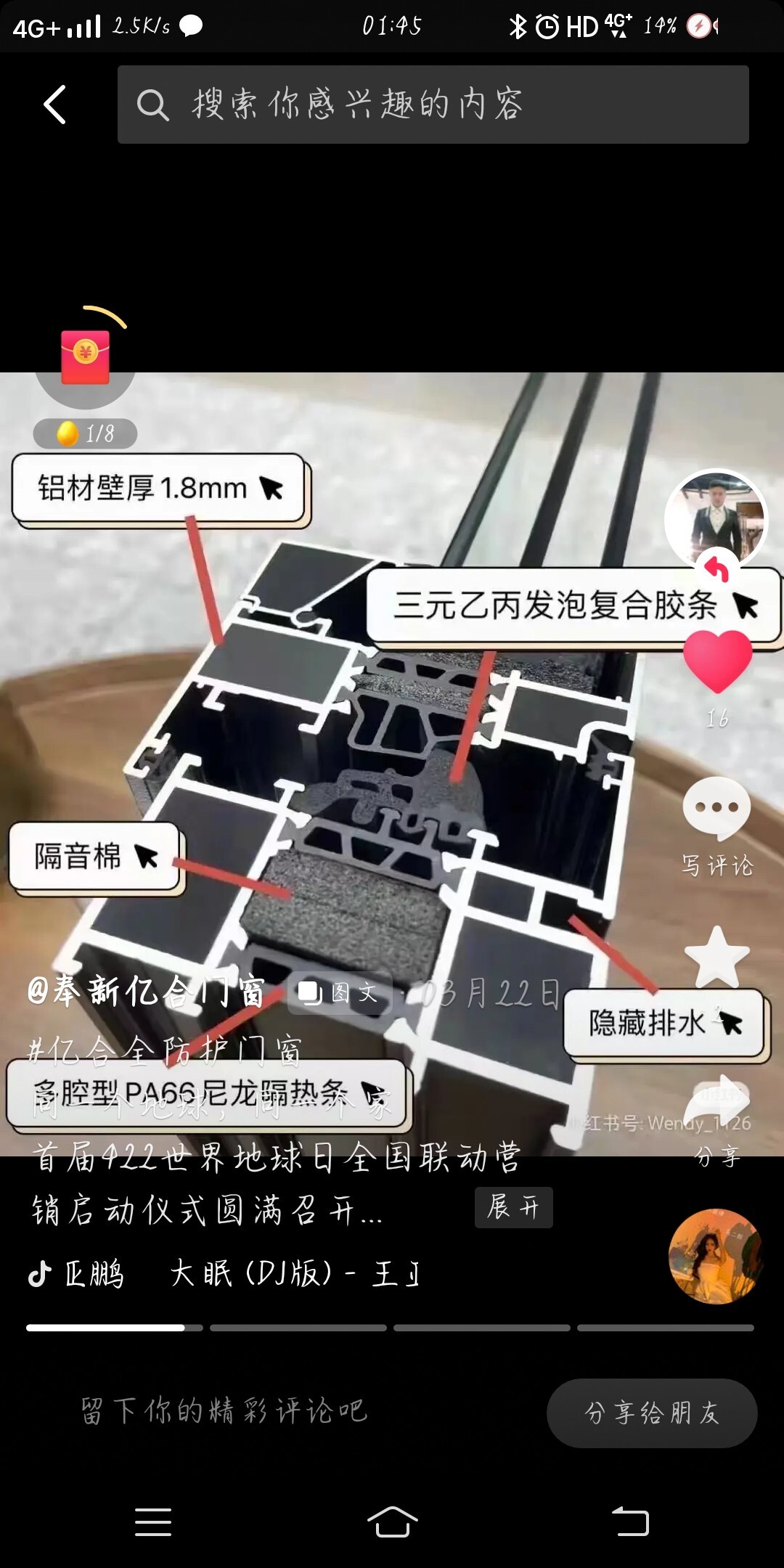Open comments via 写评论 bubble
This screenshot has width=784, height=1568.
(717, 807)
